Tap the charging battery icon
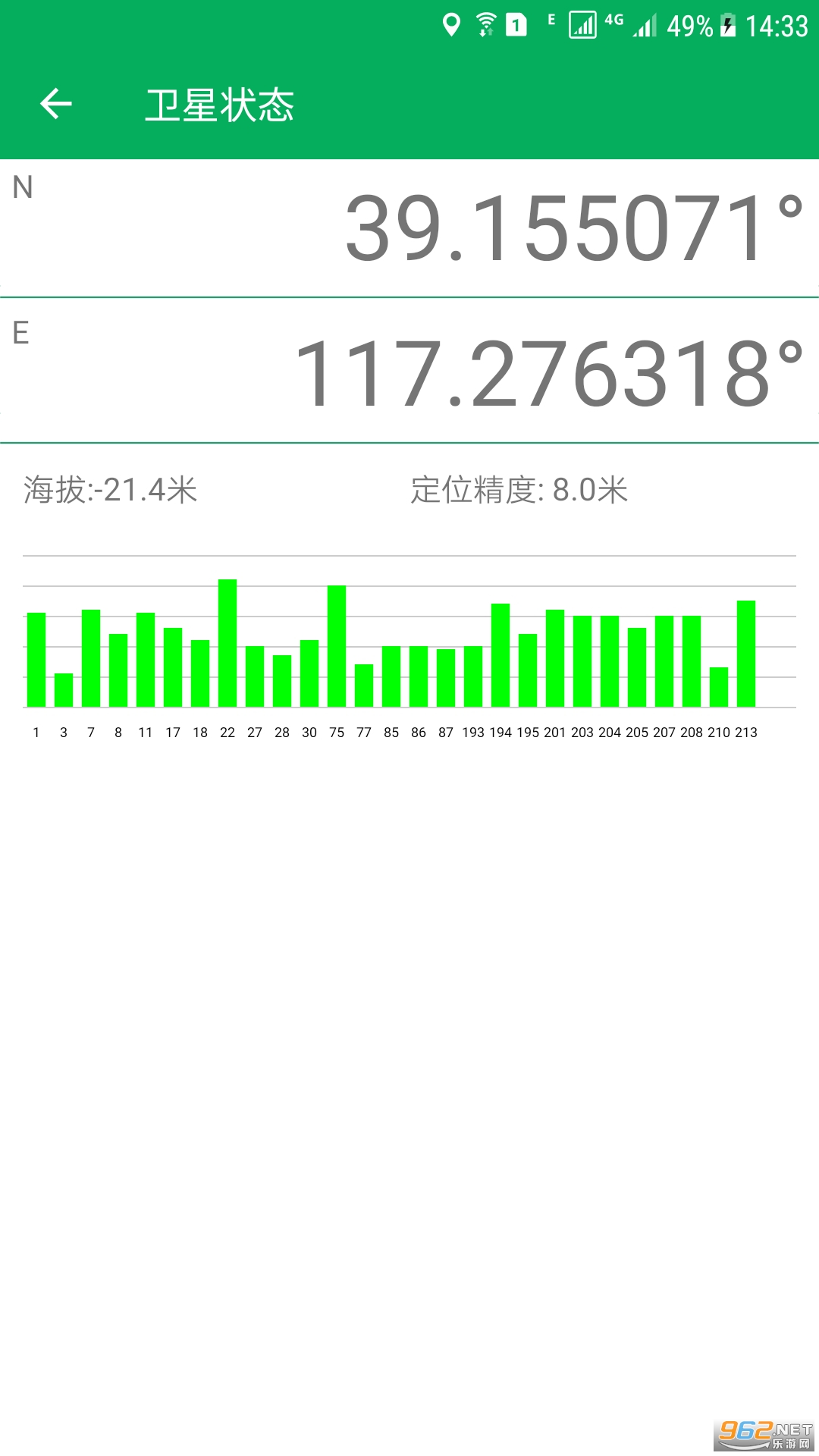 coord(728,25)
